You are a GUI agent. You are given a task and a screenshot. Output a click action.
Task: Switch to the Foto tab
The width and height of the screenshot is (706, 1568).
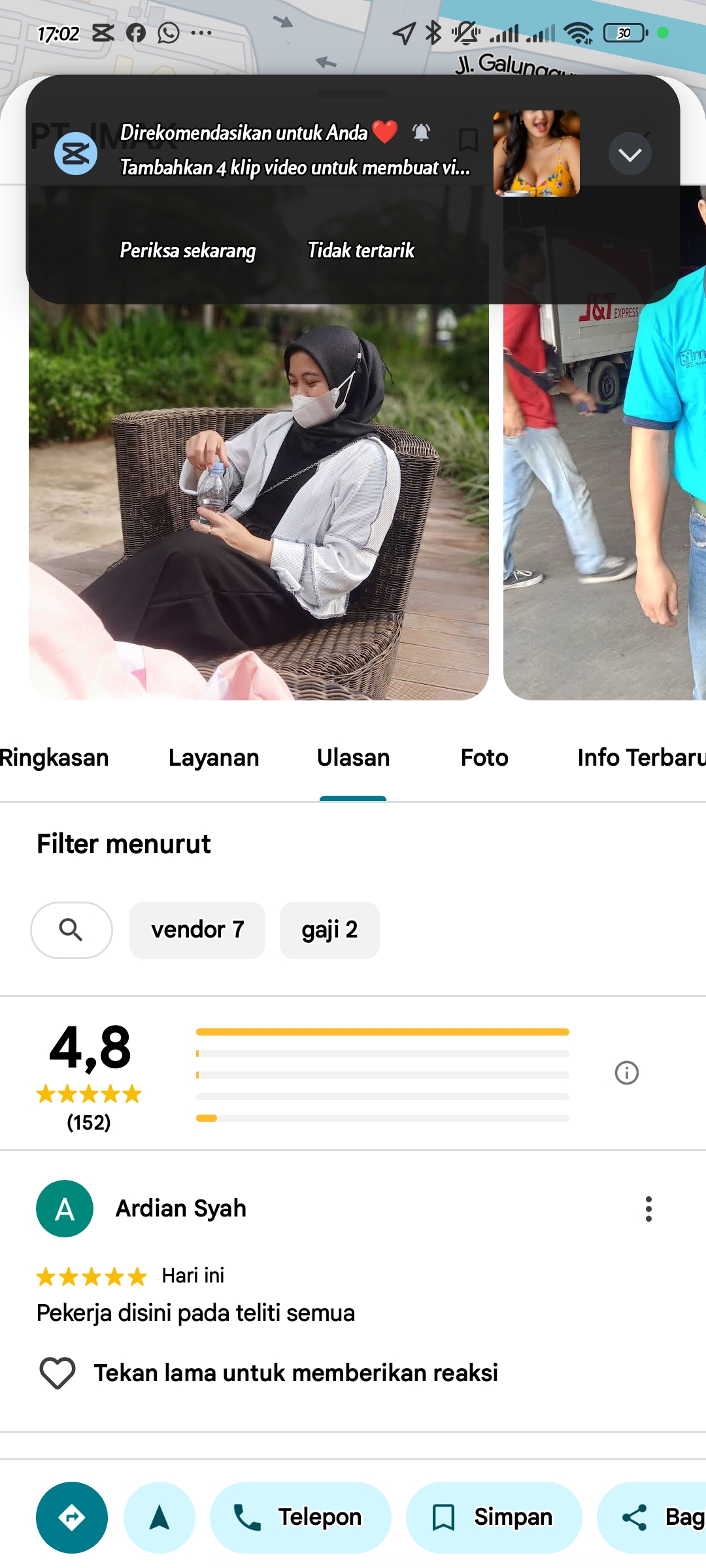(x=484, y=758)
